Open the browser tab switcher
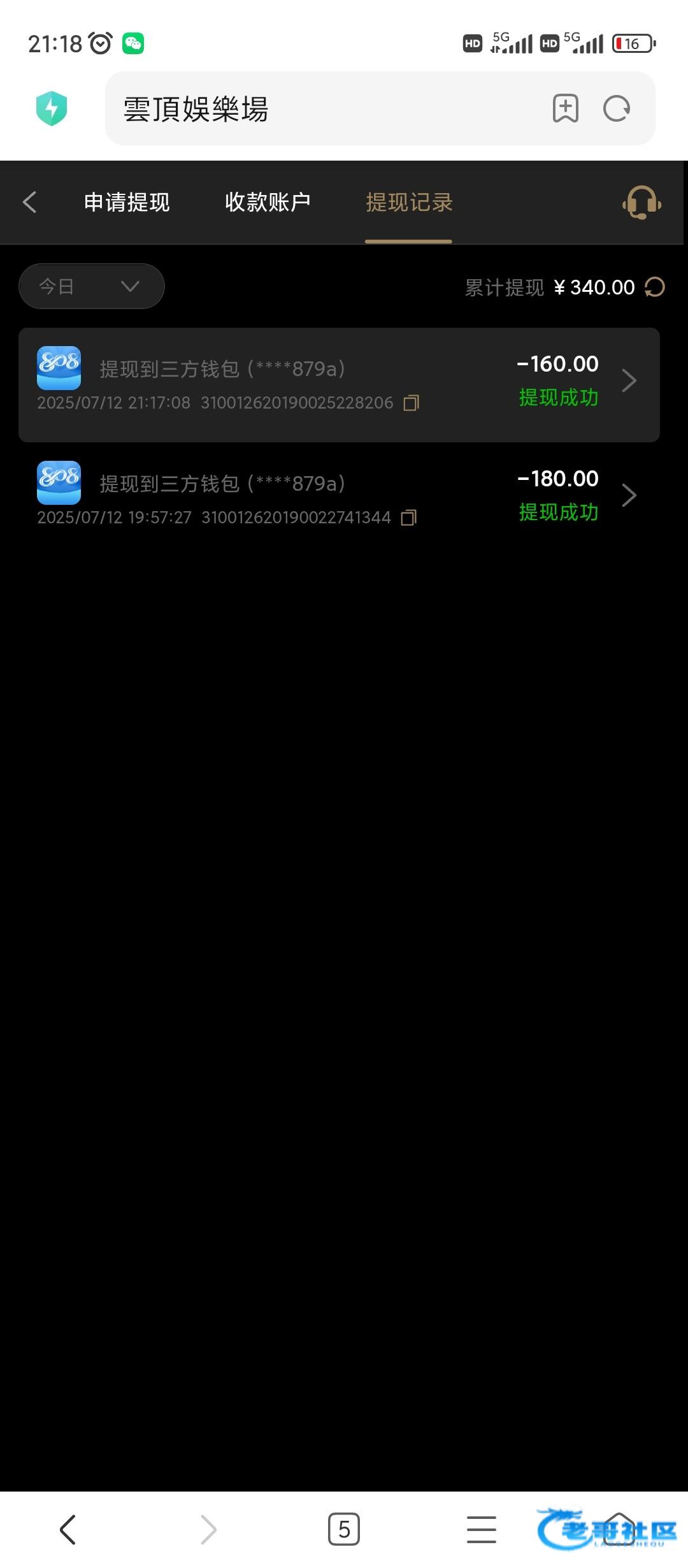 [x=344, y=1528]
